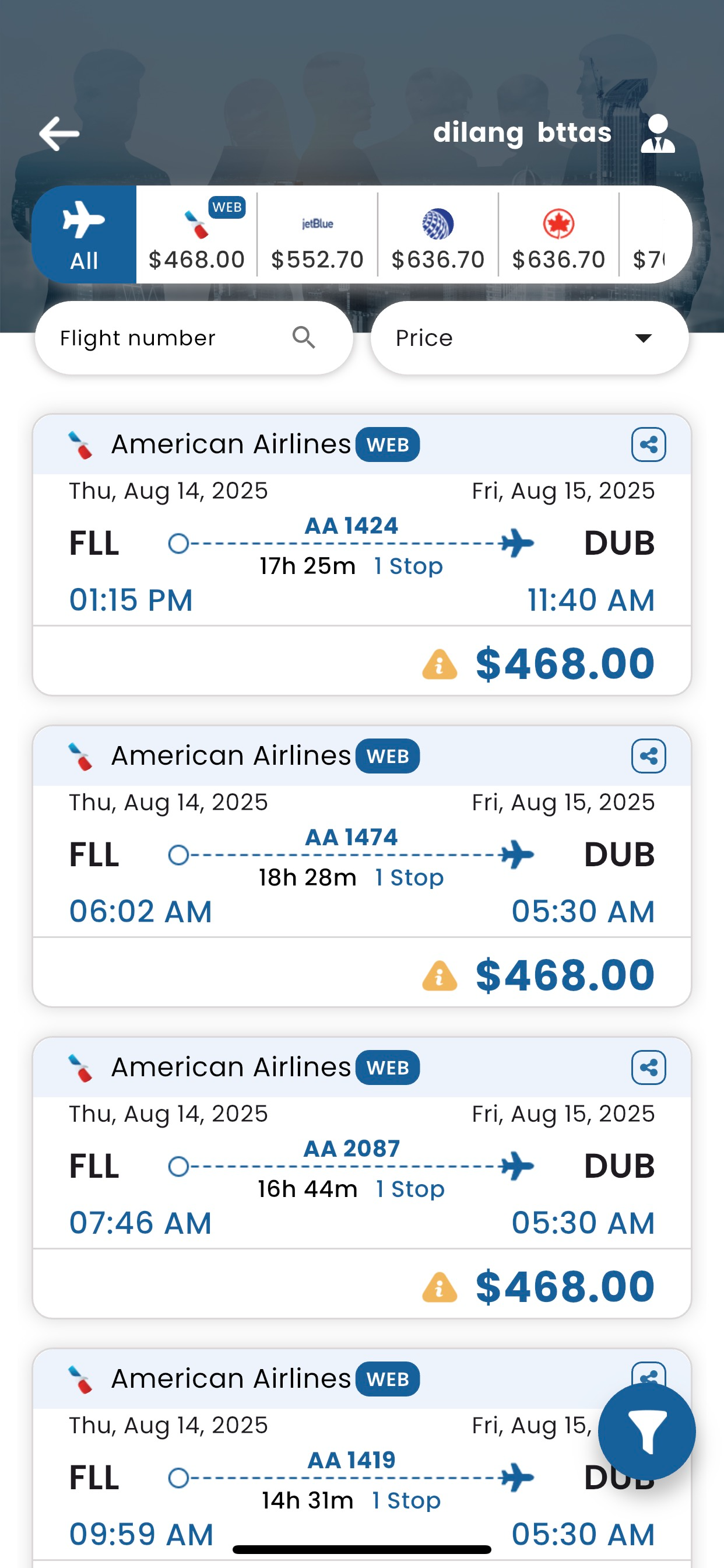Filter by Air Canada at $636.70

click(x=558, y=235)
